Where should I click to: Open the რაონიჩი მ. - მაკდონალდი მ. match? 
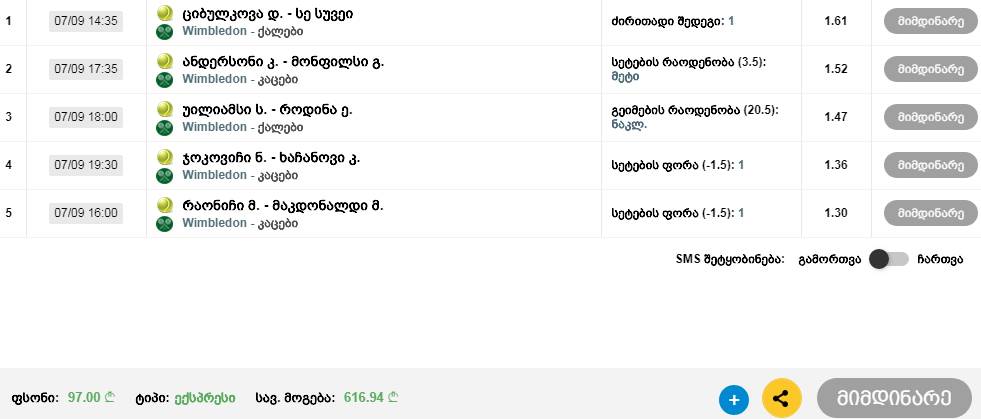point(283,206)
